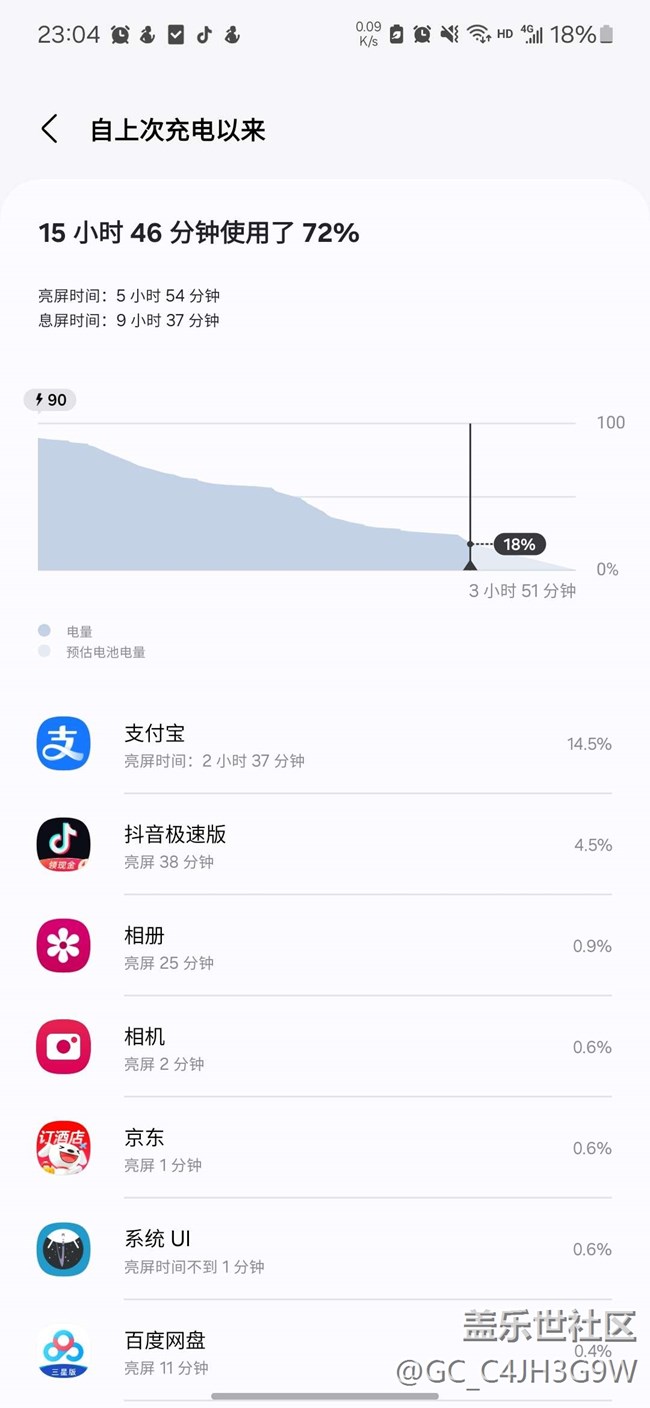
Task: View 相册 battery usage details
Action: [x=324, y=947]
